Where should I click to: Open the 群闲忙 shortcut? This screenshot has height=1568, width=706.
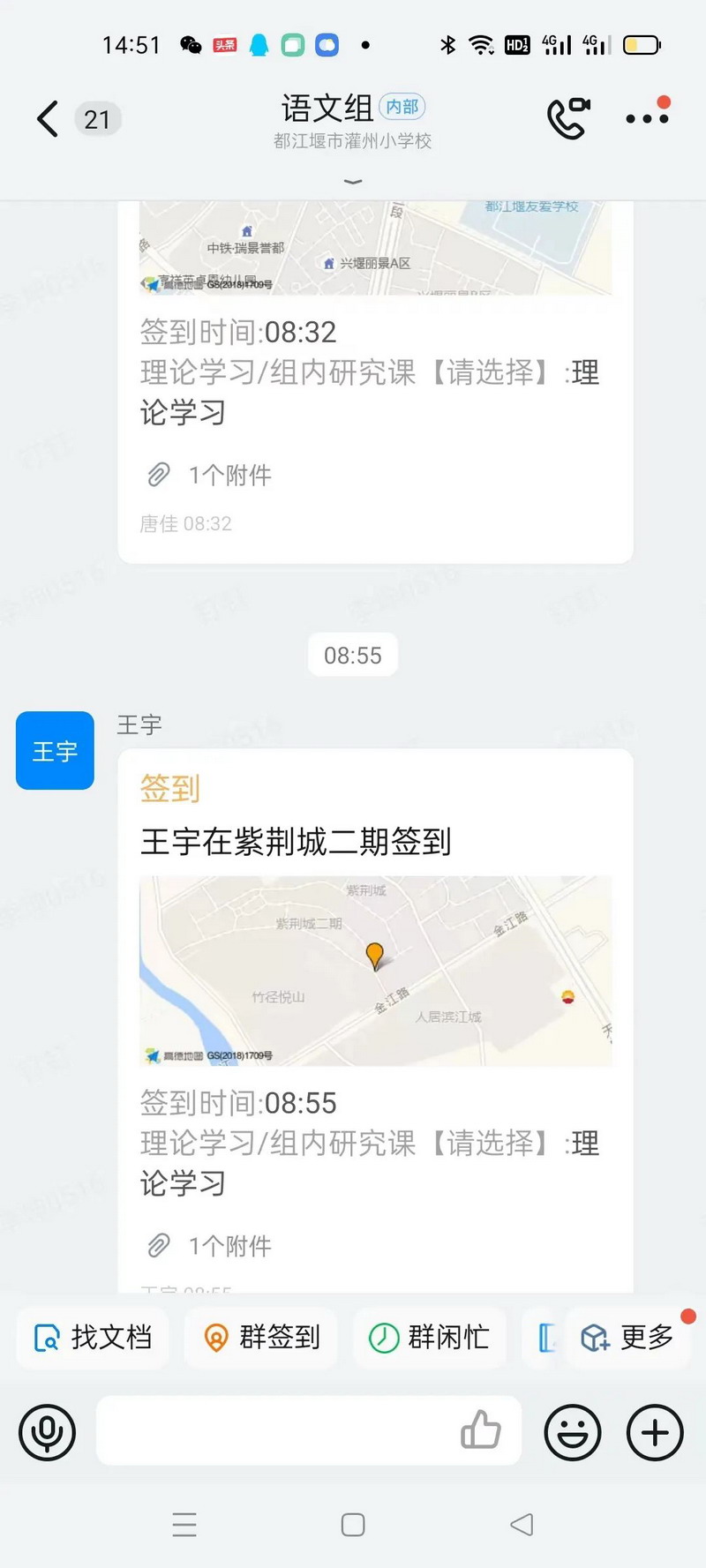click(430, 1338)
